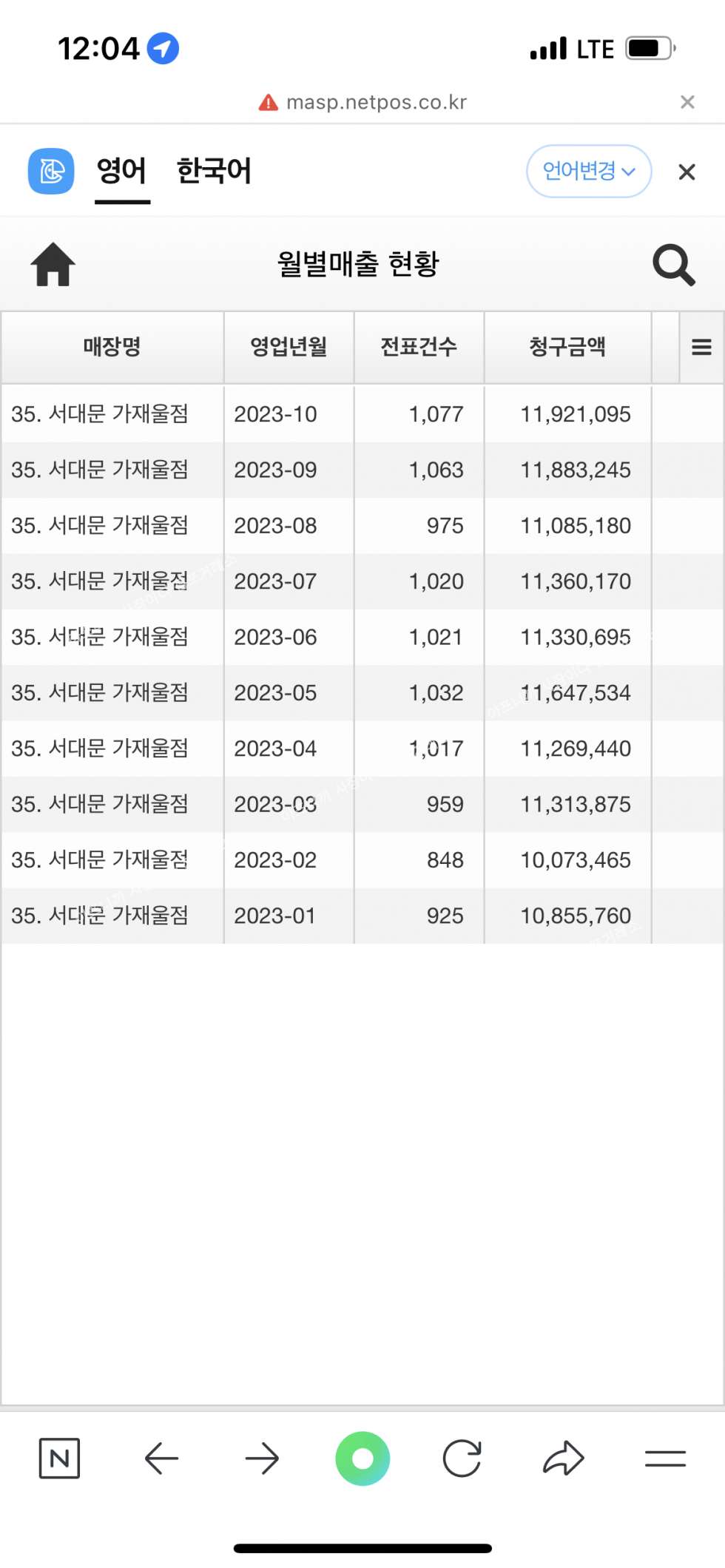725x1568 pixels.
Task: Dismiss the masp.netpos.co.kr address bar
Action: (687, 102)
